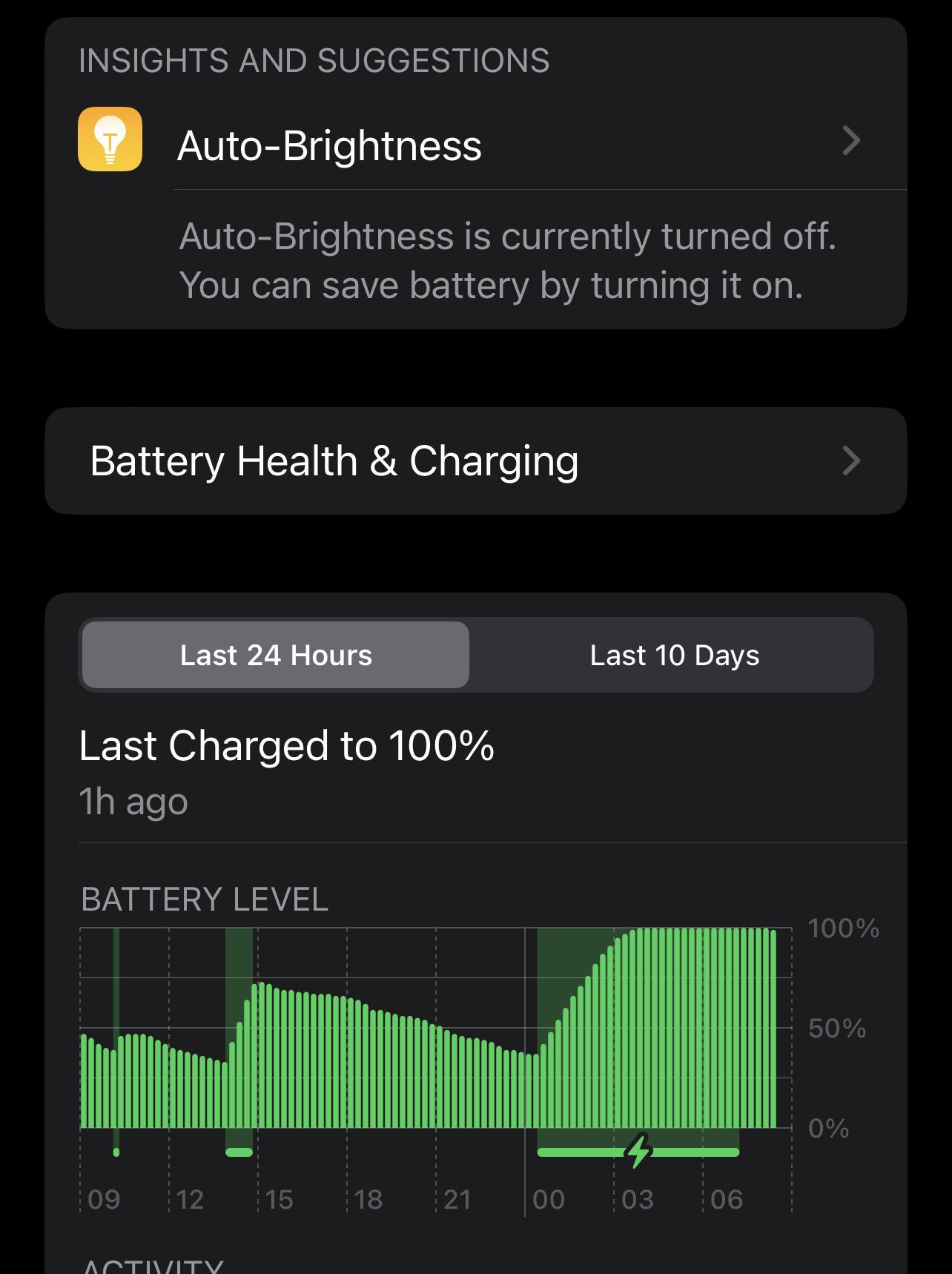Tap the 00 timestamp on the time axis
952x1274 pixels.
tap(549, 1198)
